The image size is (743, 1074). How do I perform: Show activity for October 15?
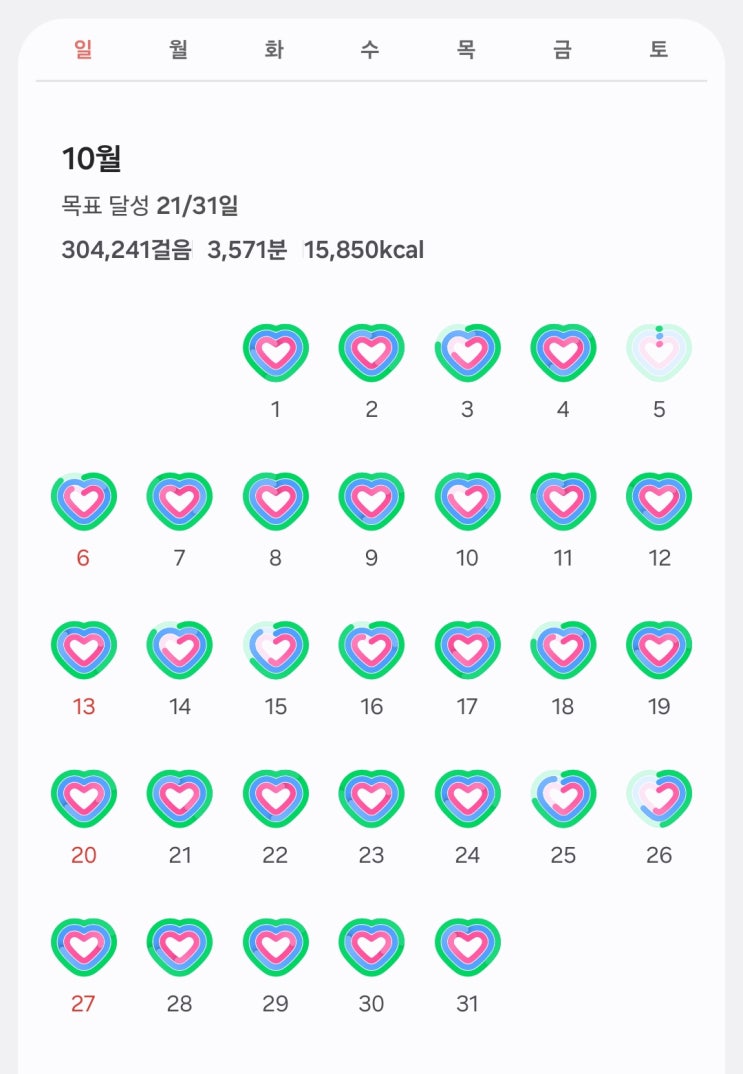pyautogui.click(x=275, y=651)
